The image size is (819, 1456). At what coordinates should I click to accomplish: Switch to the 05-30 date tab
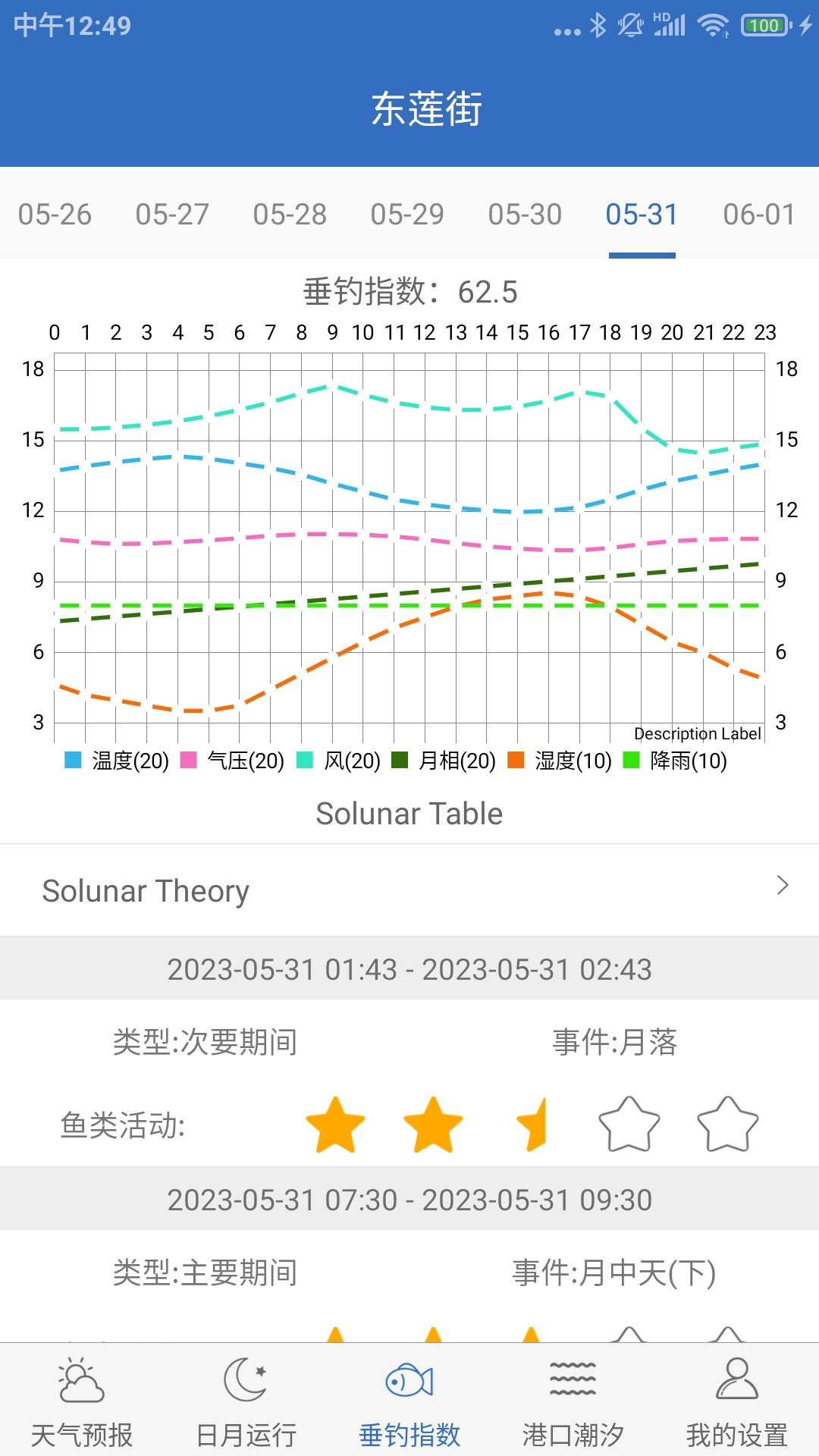coord(525,215)
